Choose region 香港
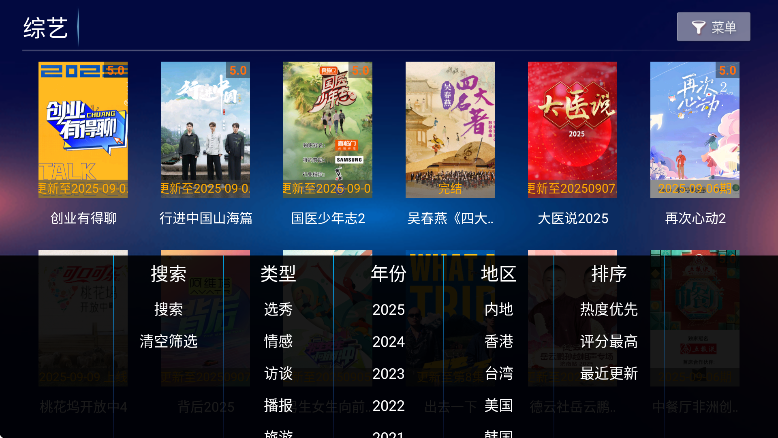 [498, 341]
